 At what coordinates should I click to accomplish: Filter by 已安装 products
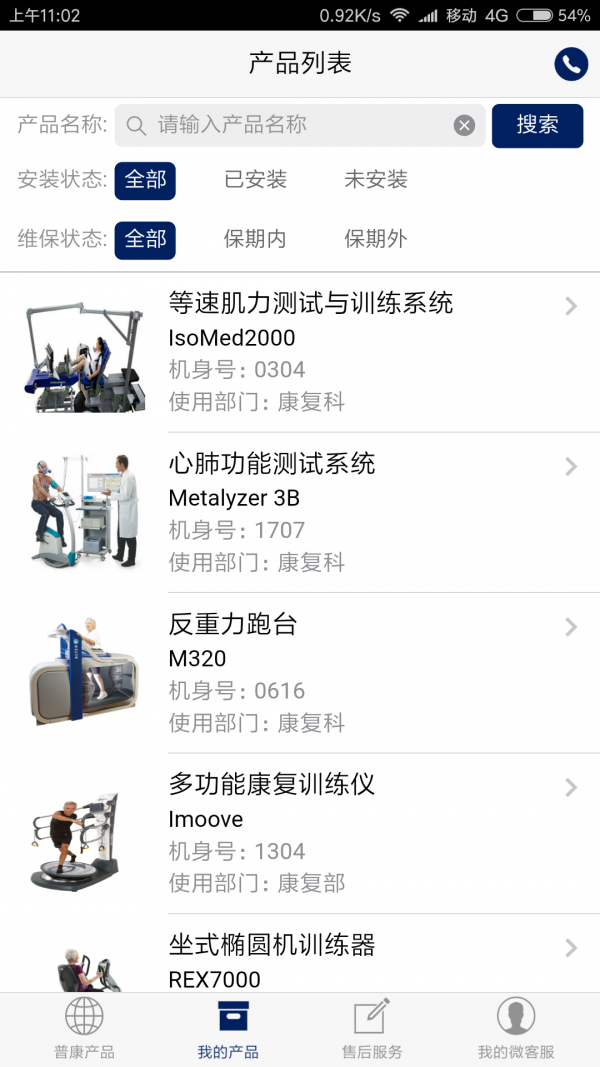(x=255, y=180)
